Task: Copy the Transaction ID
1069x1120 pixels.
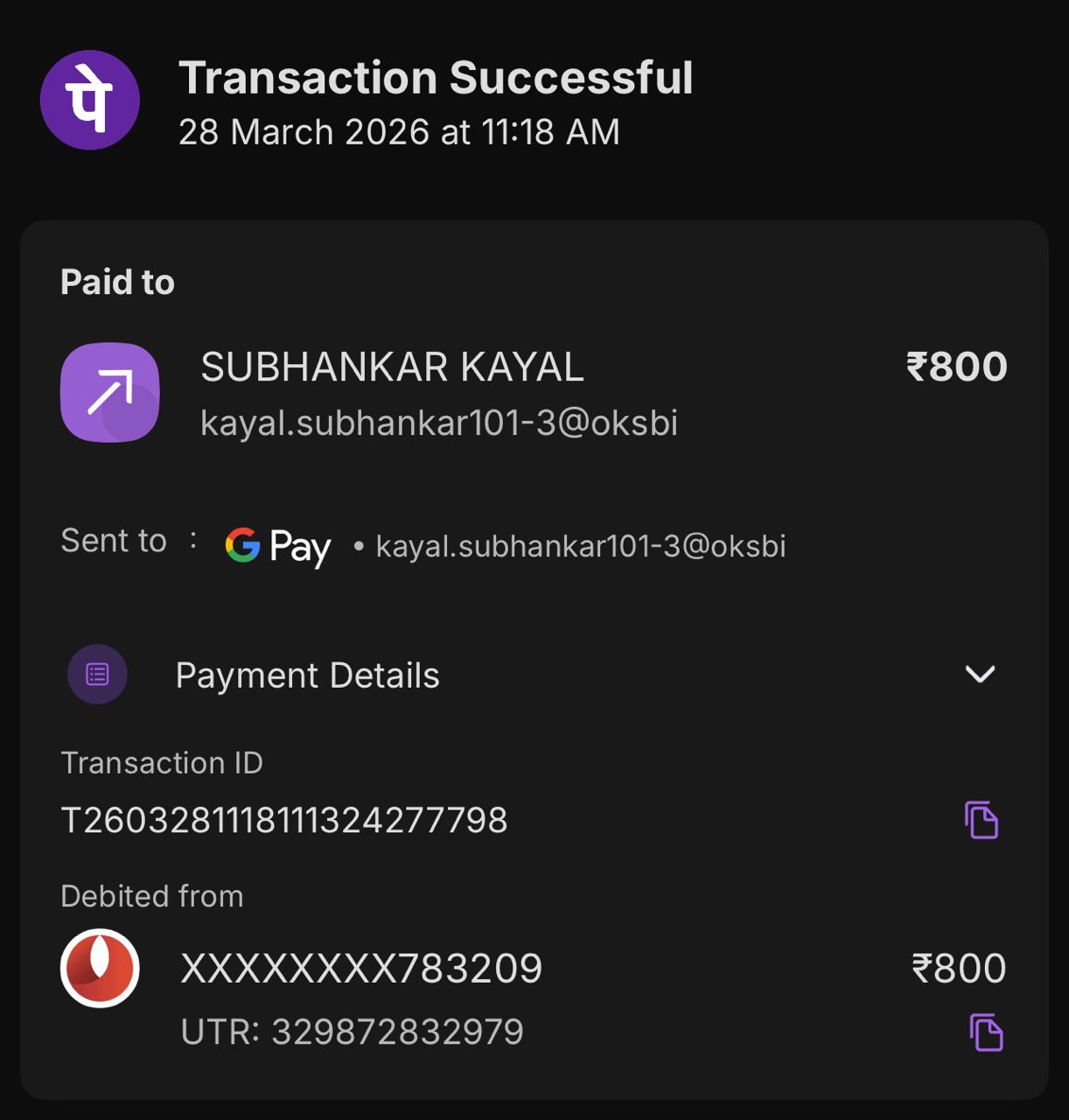Action: tap(982, 820)
